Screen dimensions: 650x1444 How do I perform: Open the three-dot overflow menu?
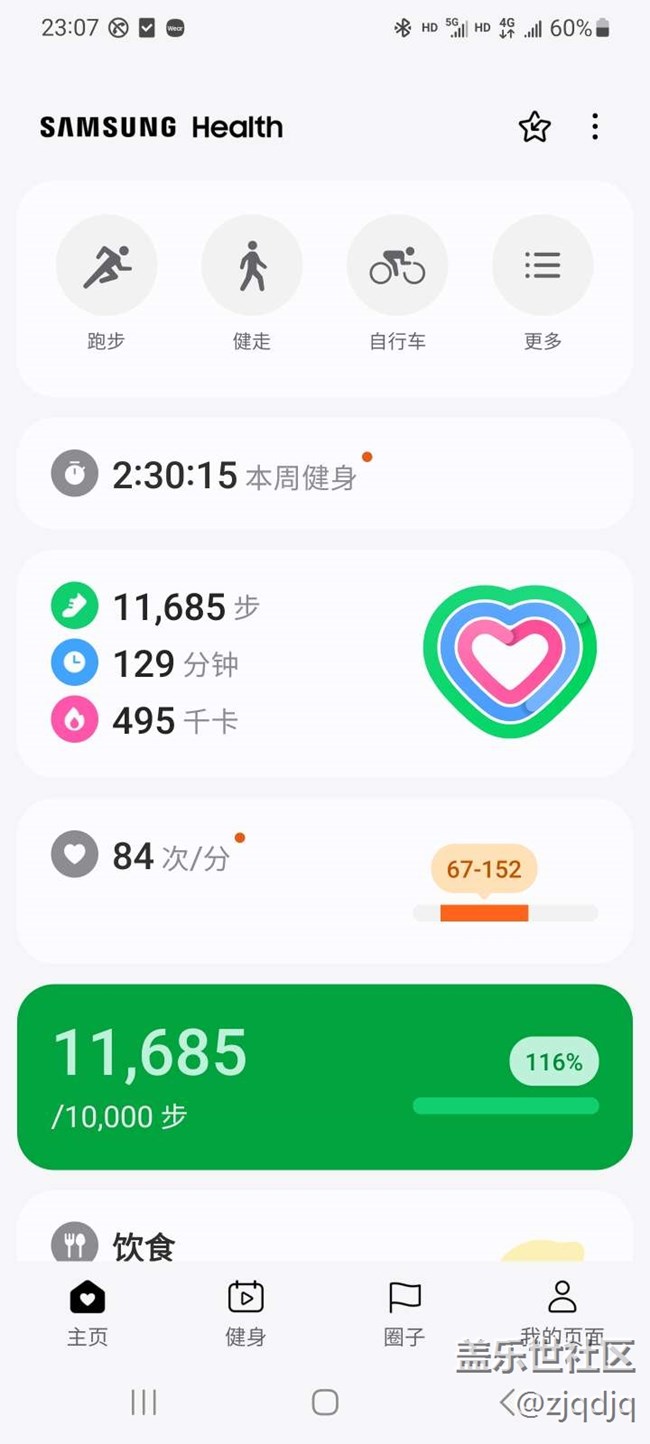pos(595,127)
